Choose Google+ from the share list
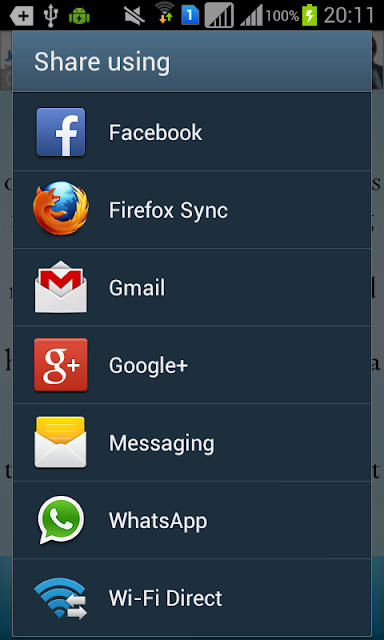This screenshot has width=384, height=640. 192,364
